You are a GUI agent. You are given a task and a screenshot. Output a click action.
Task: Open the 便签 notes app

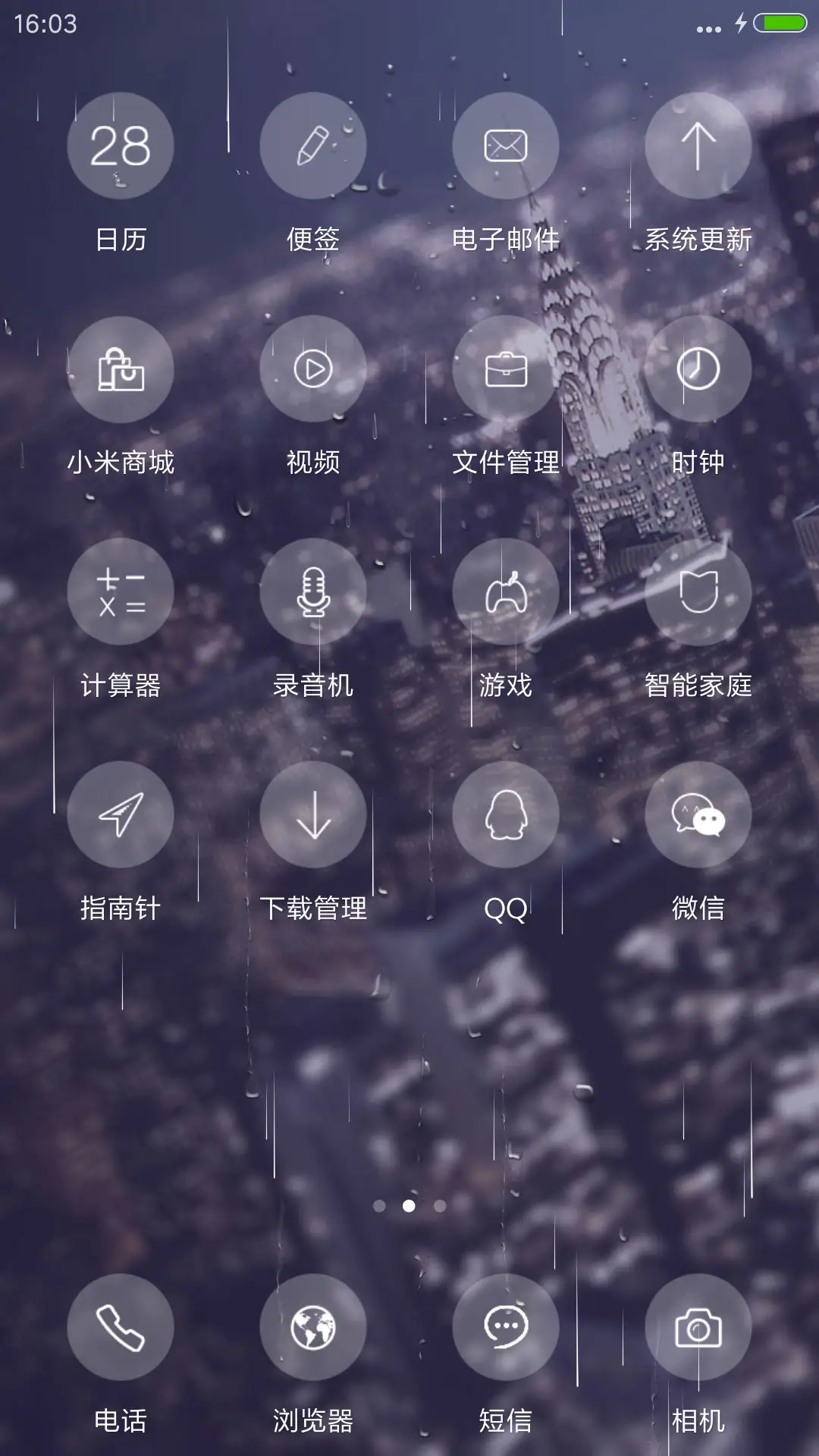point(313,146)
